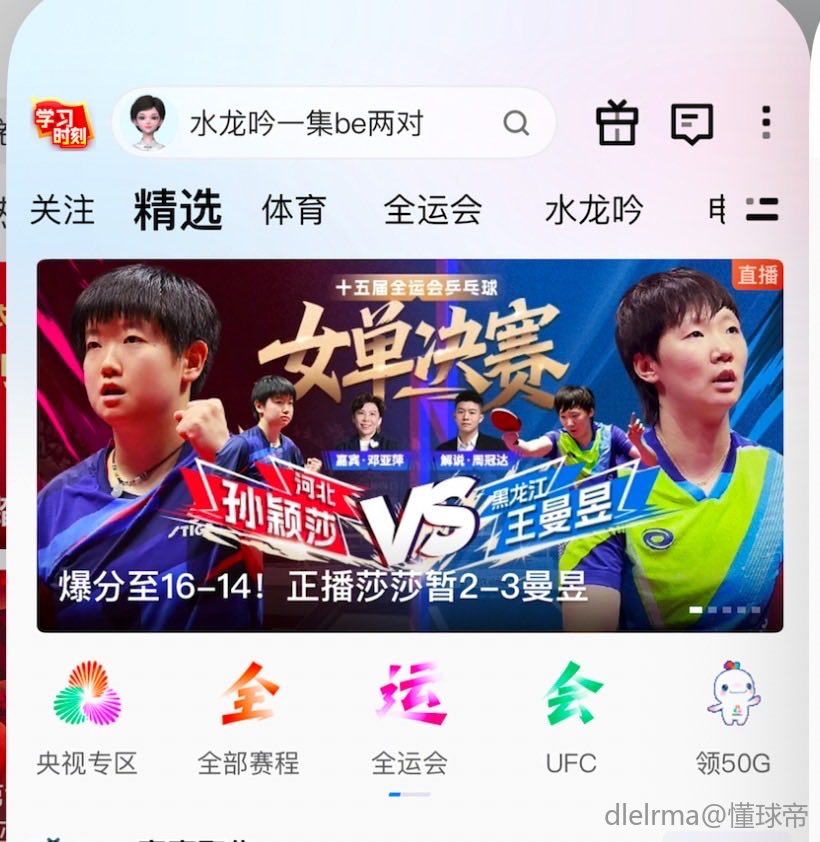This screenshot has height=842, width=820.
Task: Open the three-dot overflow menu
Action: tap(766, 122)
